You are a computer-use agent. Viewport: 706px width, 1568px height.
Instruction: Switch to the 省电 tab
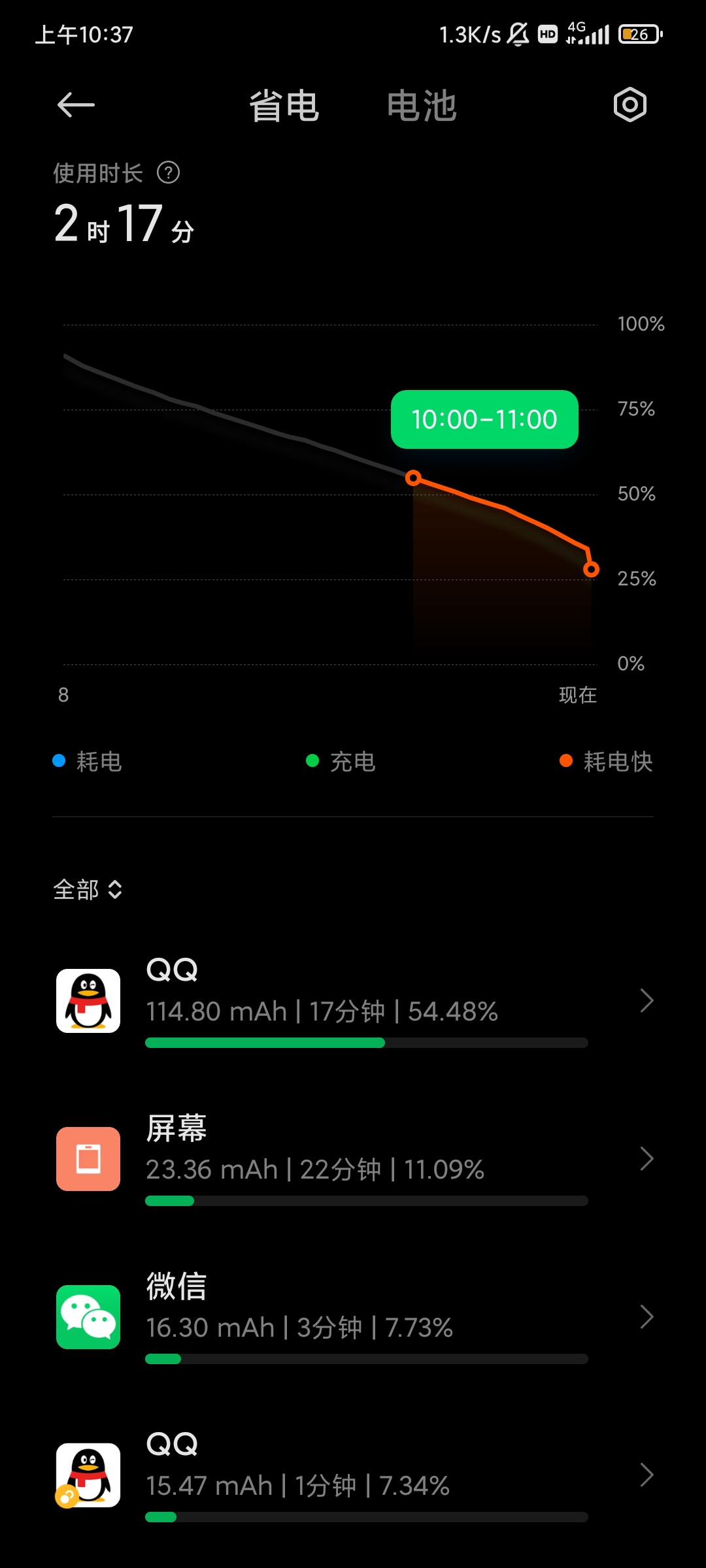(x=284, y=106)
